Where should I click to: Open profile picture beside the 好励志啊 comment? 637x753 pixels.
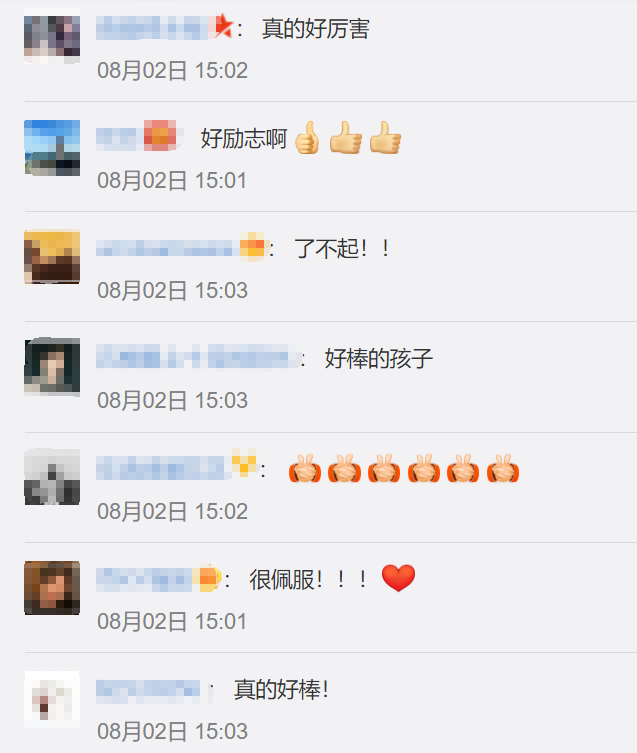(52, 147)
